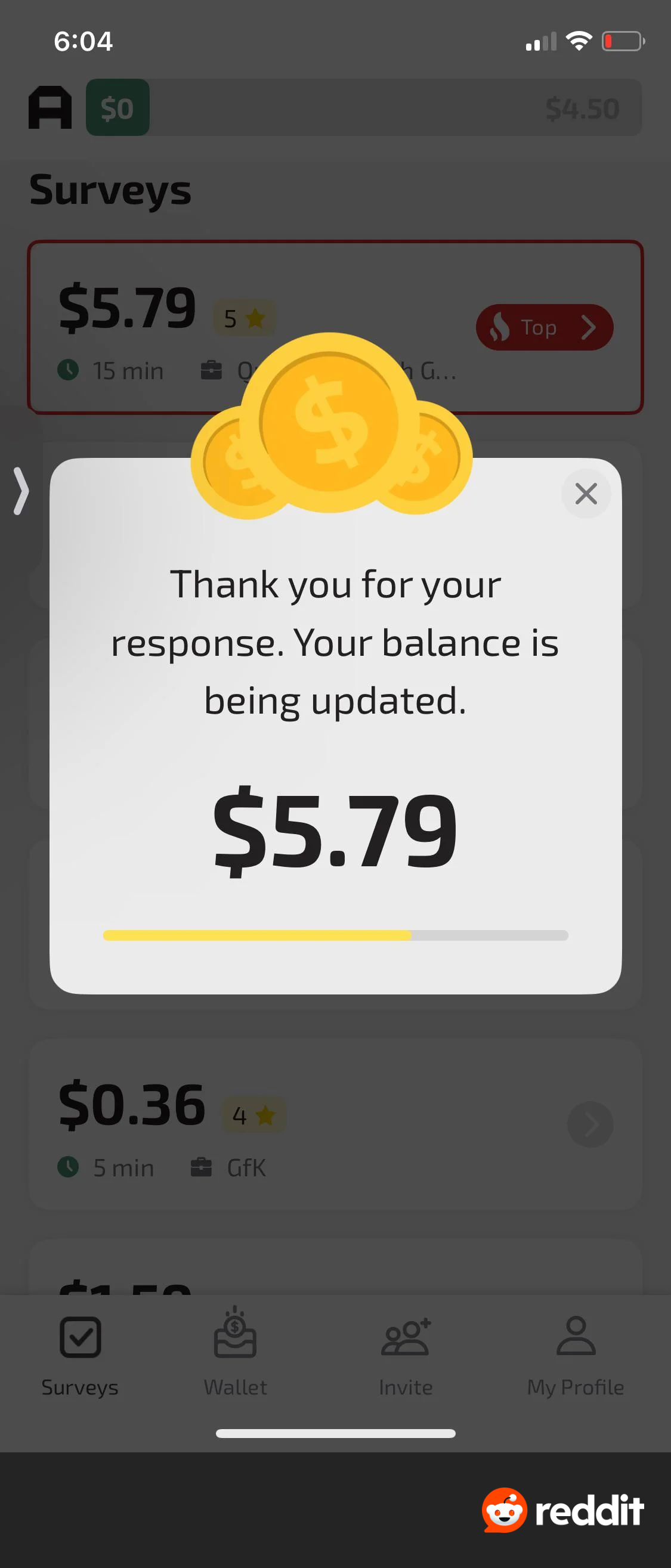Open the $0 balance progress bar
This screenshot has width=671, height=1568.
(x=363, y=108)
